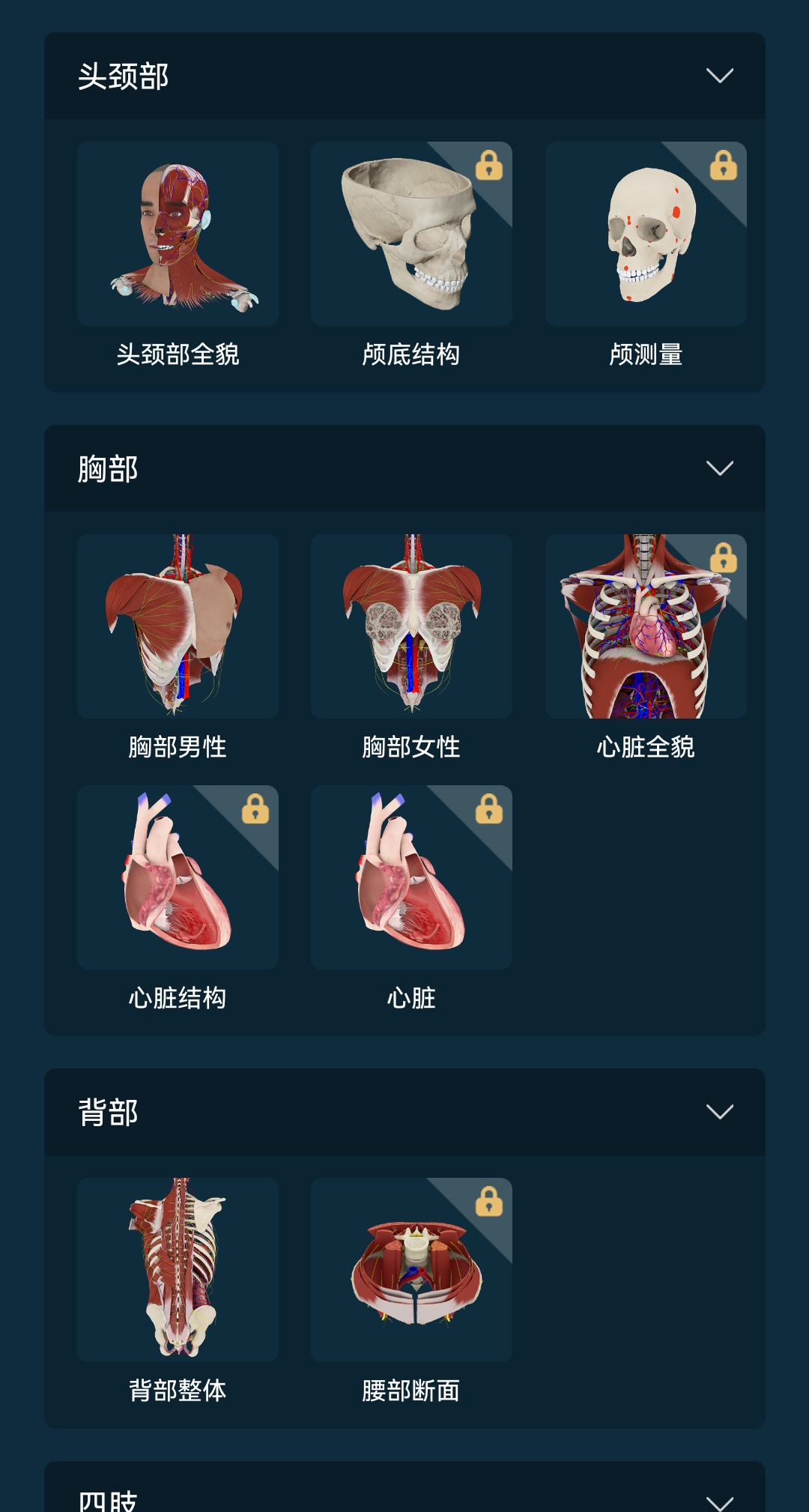
Task: Open the 胸部男性 anatomy model
Action: (x=178, y=628)
